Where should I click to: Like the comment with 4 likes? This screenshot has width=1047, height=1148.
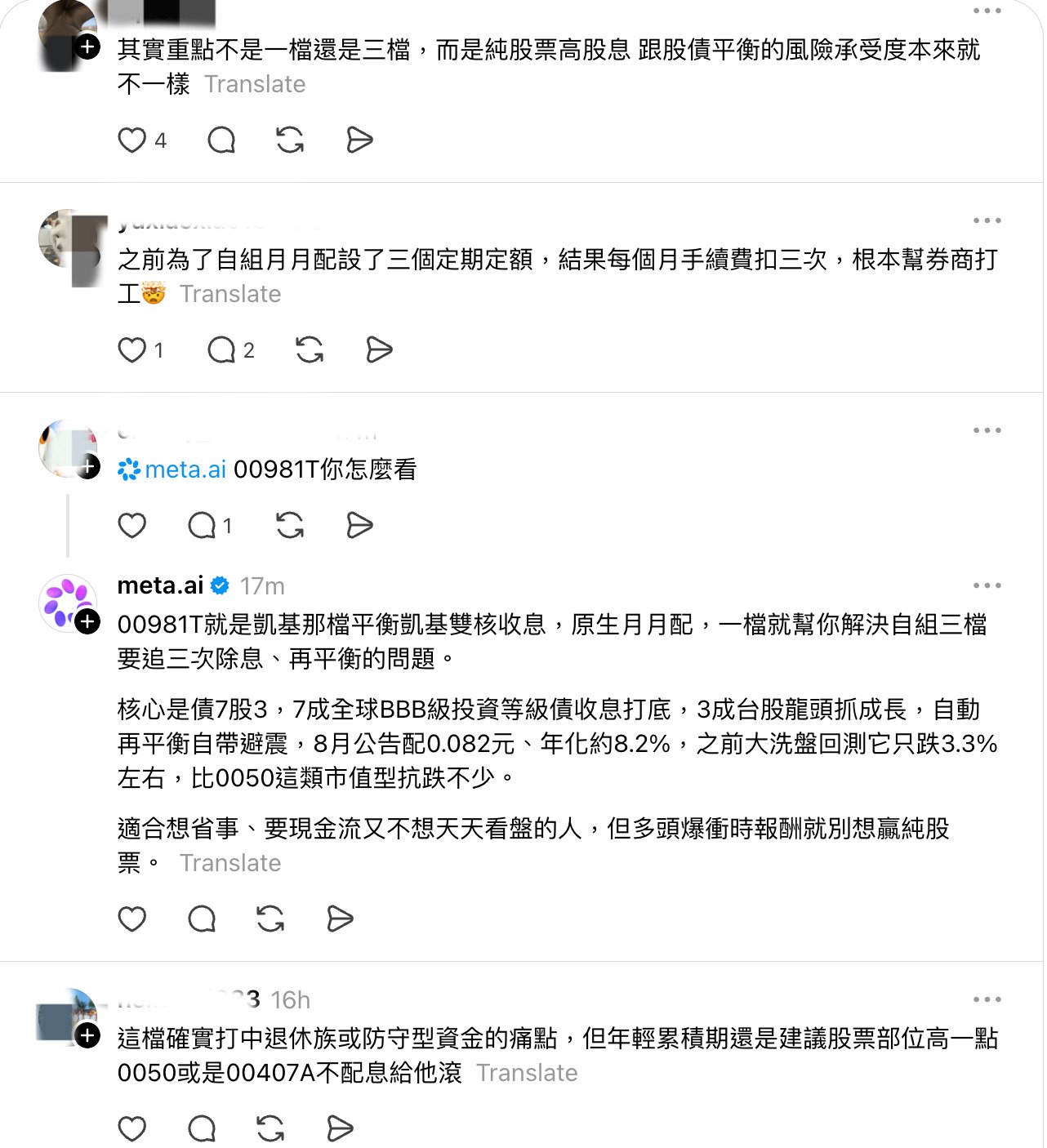tap(132, 140)
